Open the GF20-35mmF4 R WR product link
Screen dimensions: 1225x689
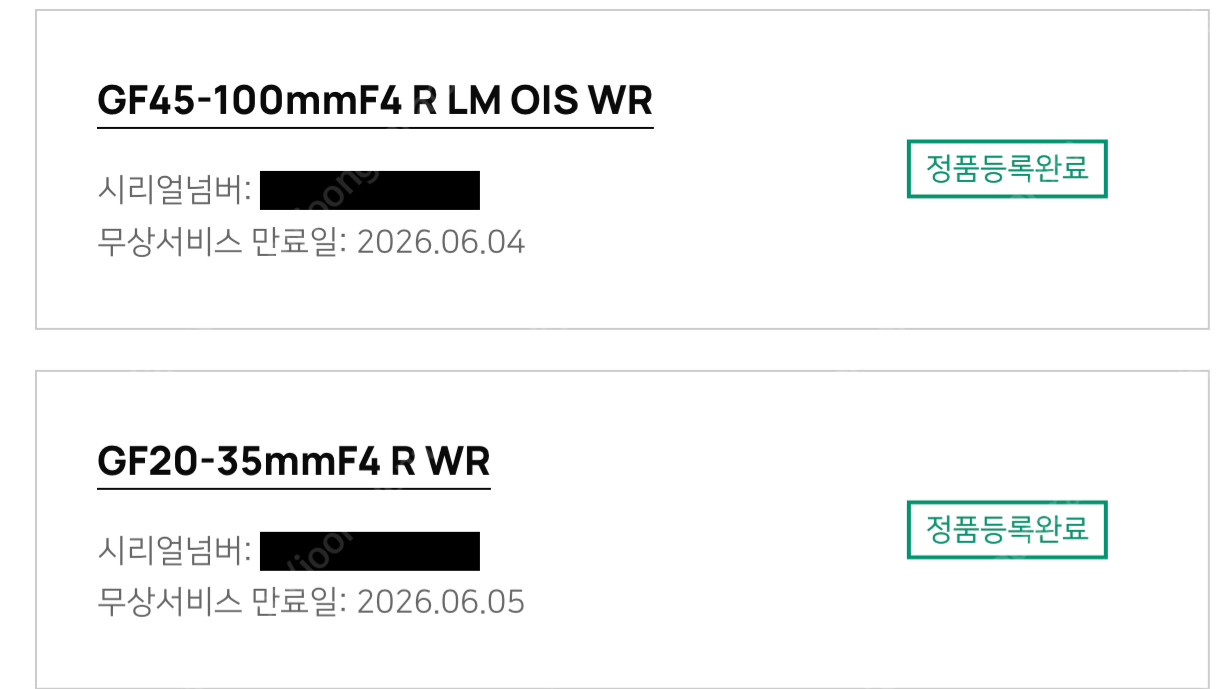point(293,462)
